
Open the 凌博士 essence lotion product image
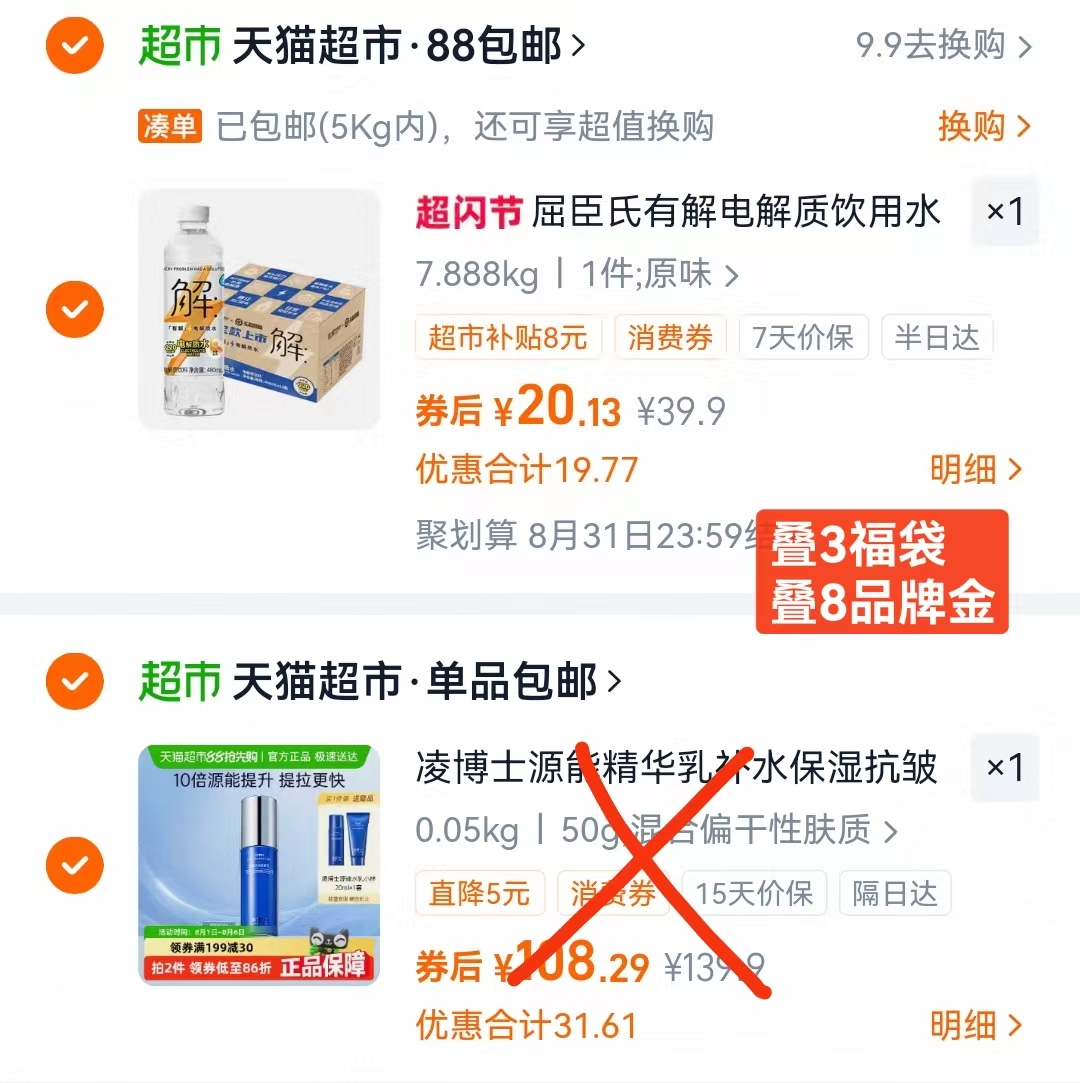click(x=259, y=865)
